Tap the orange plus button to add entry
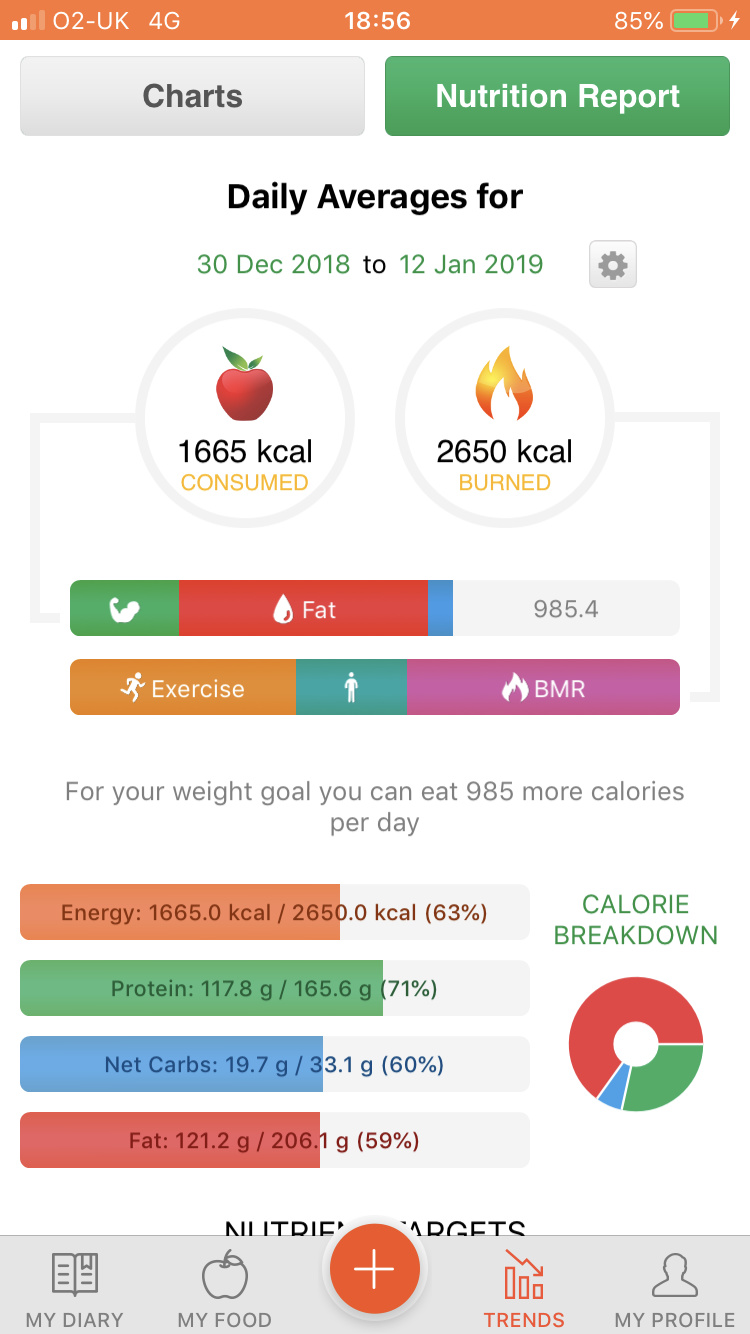The width and height of the screenshot is (750, 1334). tap(375, 1270)
